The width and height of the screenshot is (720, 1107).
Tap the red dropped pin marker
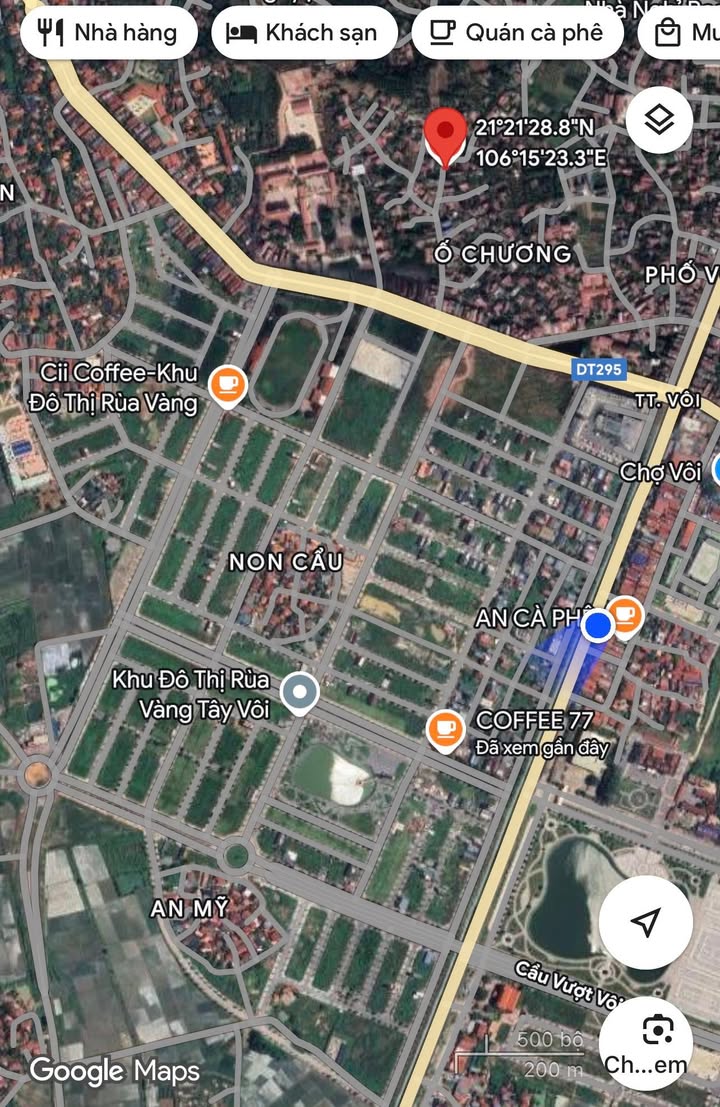[x=445, y=137]
